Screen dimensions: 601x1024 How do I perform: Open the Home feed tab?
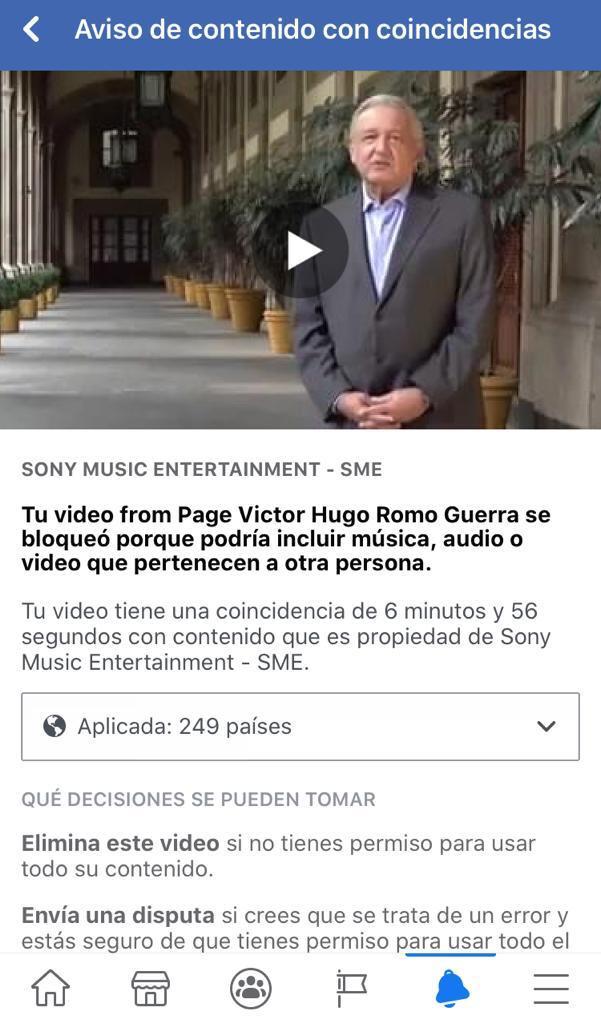click(51, 988)
